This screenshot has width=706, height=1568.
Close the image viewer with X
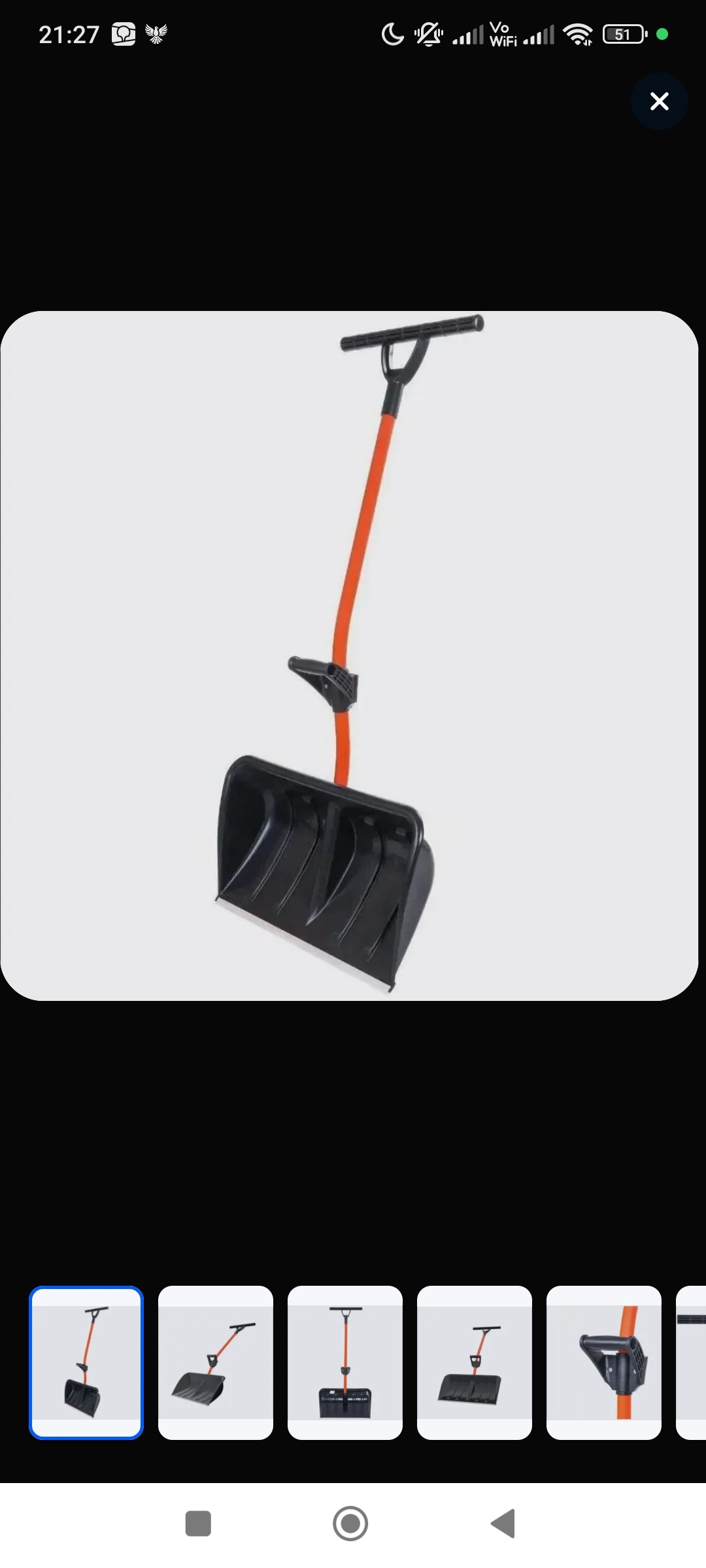click(659, 101)
